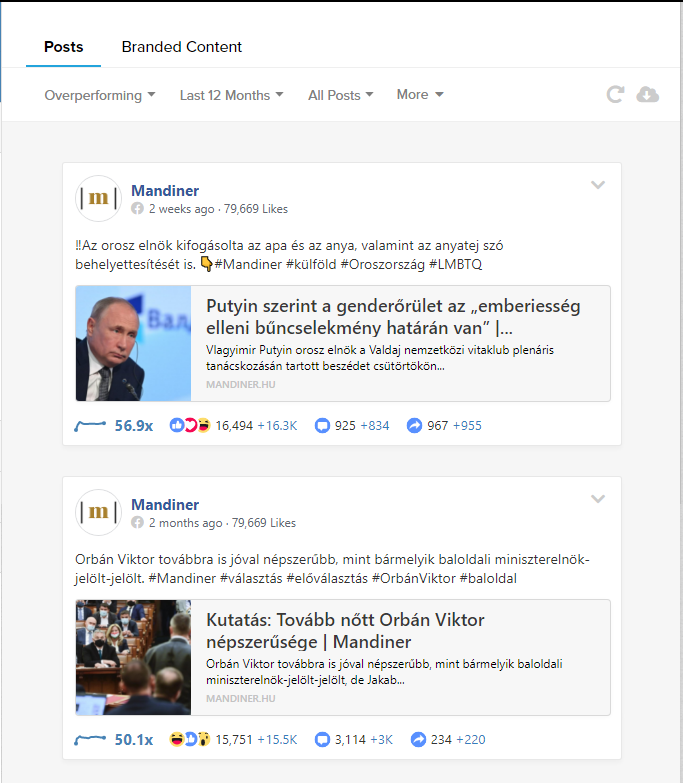Viewport: 683px width, 783px height.
Task: Switch to the Branded Content tab
Action: 181,47
